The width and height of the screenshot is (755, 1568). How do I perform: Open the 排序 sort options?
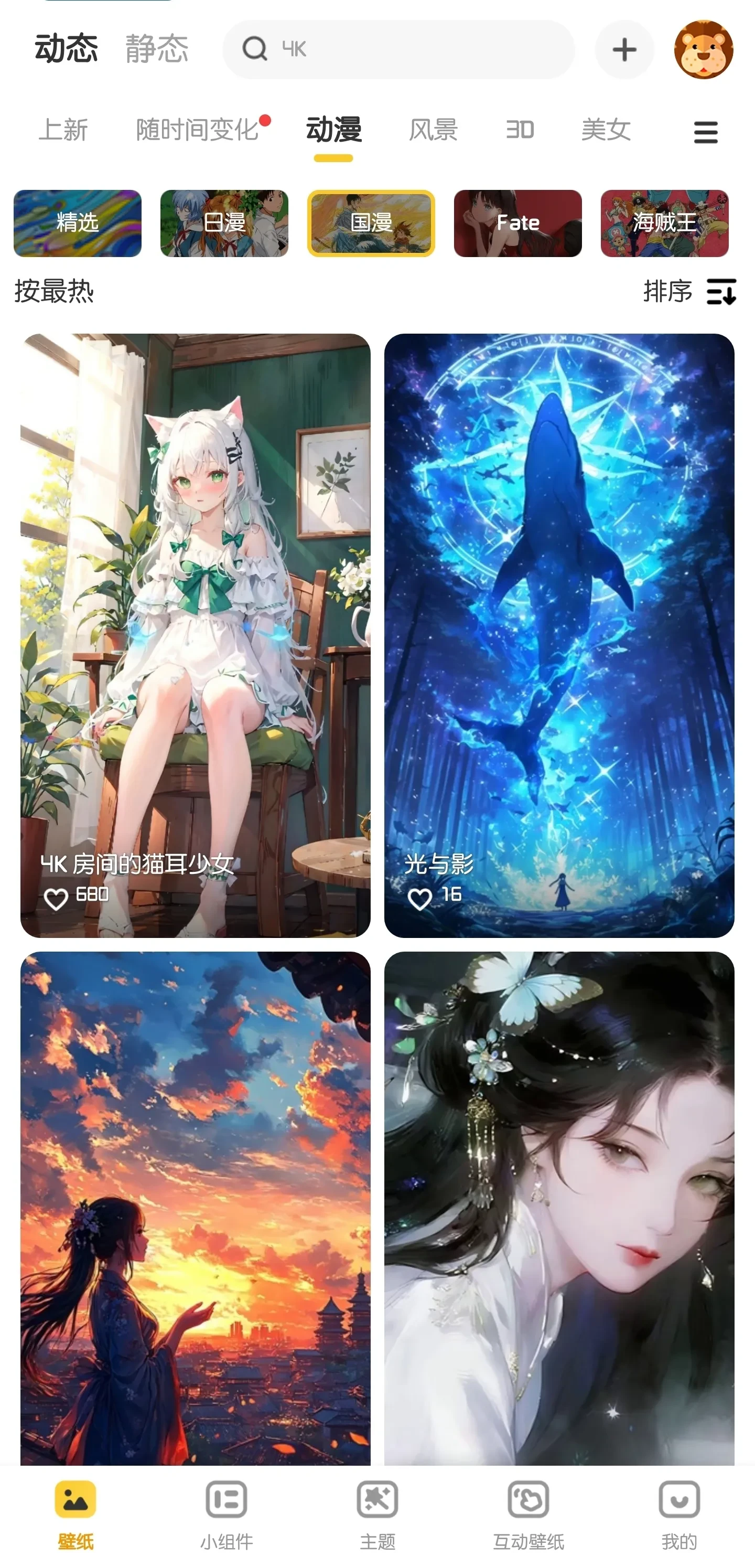[x=689, y=292]
